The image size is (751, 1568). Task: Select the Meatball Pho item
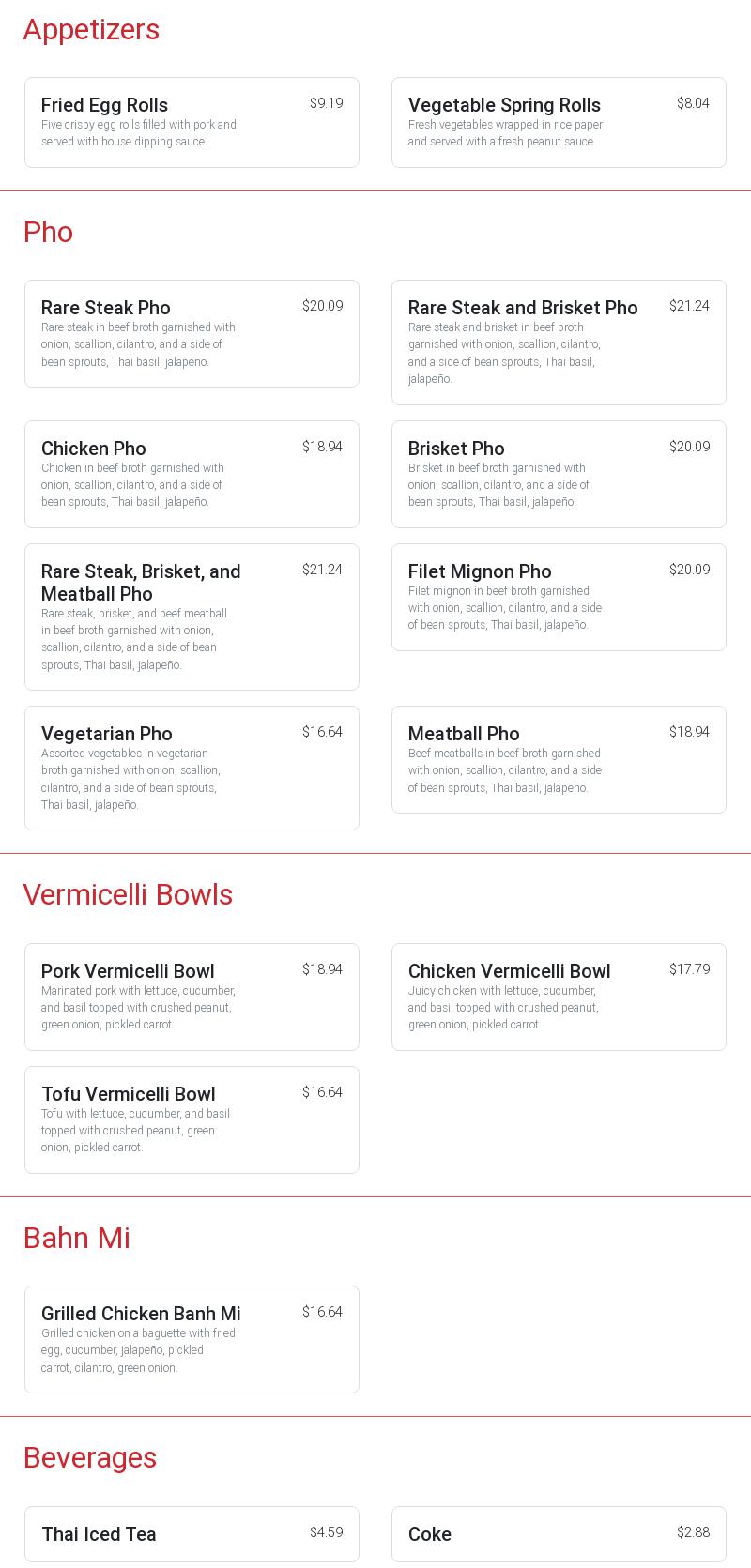click(x=559, y=759)
